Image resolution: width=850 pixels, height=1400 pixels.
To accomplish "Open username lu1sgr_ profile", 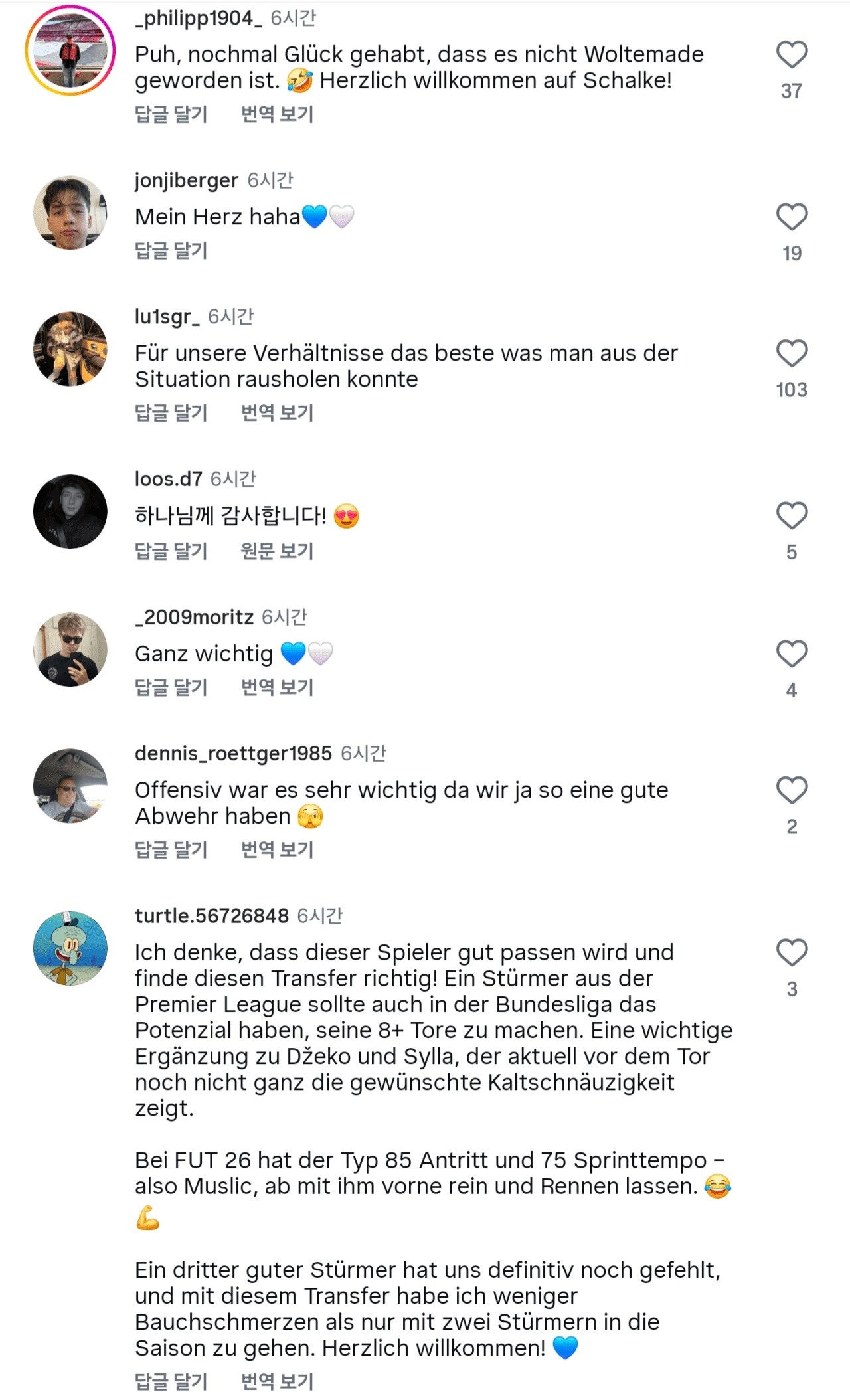I will [x=167, y=317].
